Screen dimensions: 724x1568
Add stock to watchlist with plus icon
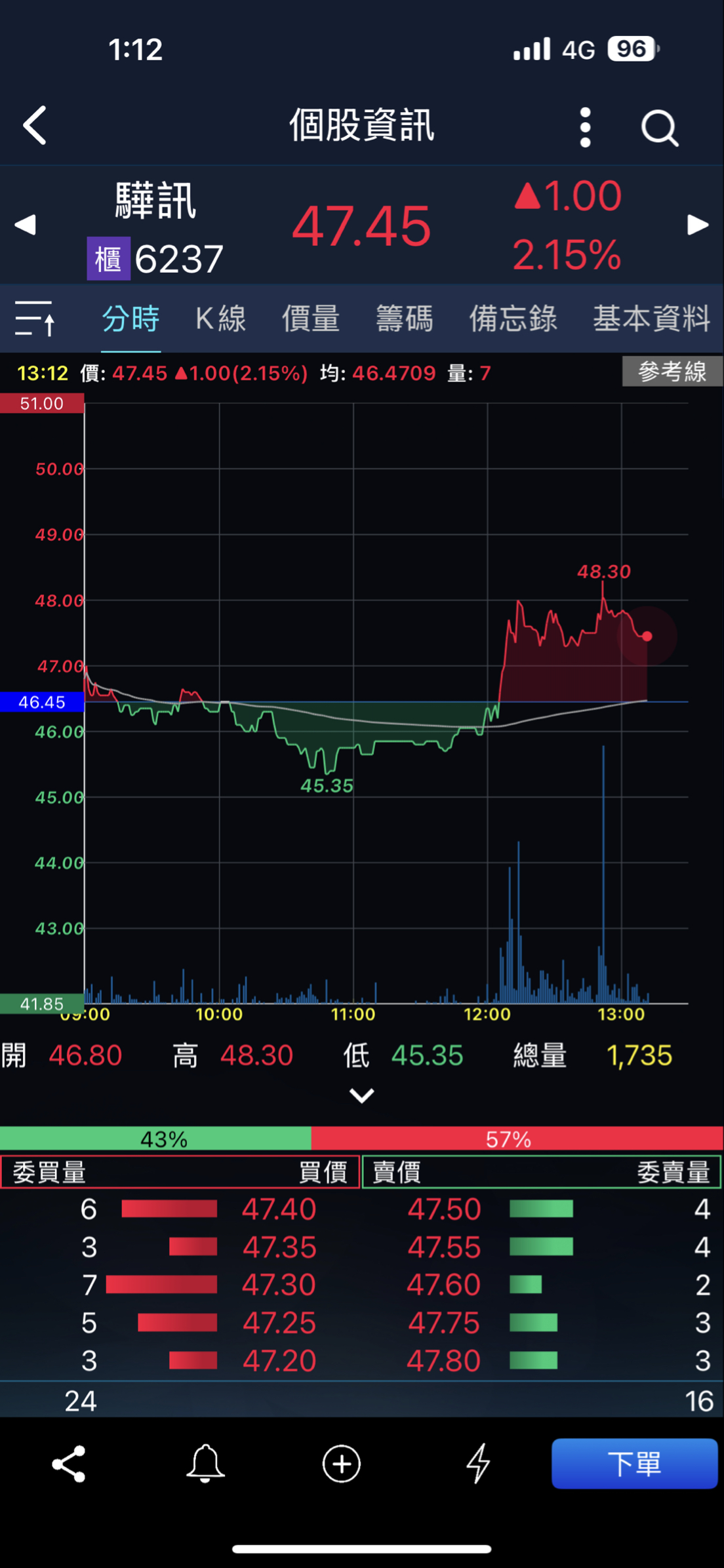click(342, 1463)
